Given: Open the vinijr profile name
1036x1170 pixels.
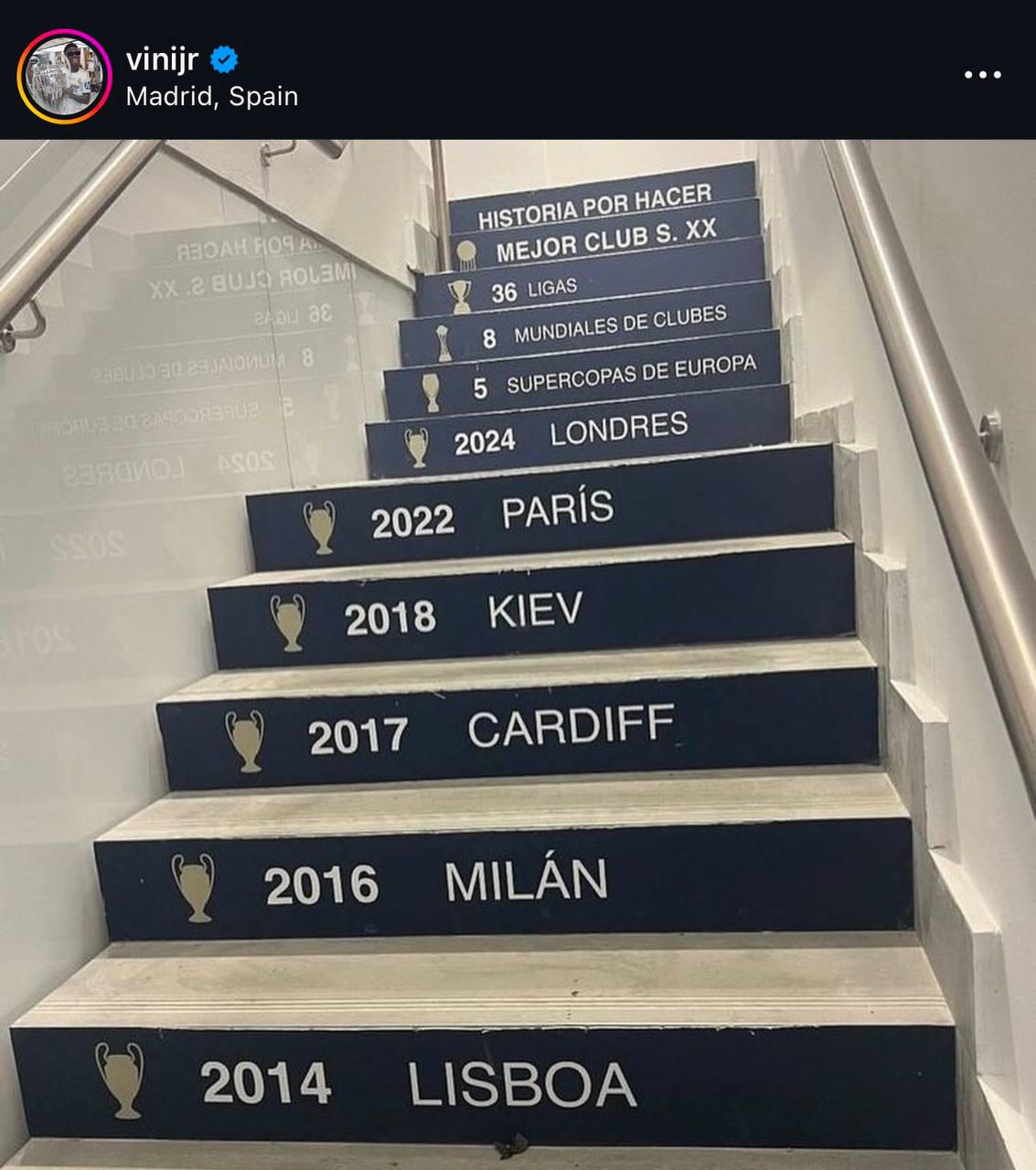Looking at the screenshot, I should coord(162,59).
